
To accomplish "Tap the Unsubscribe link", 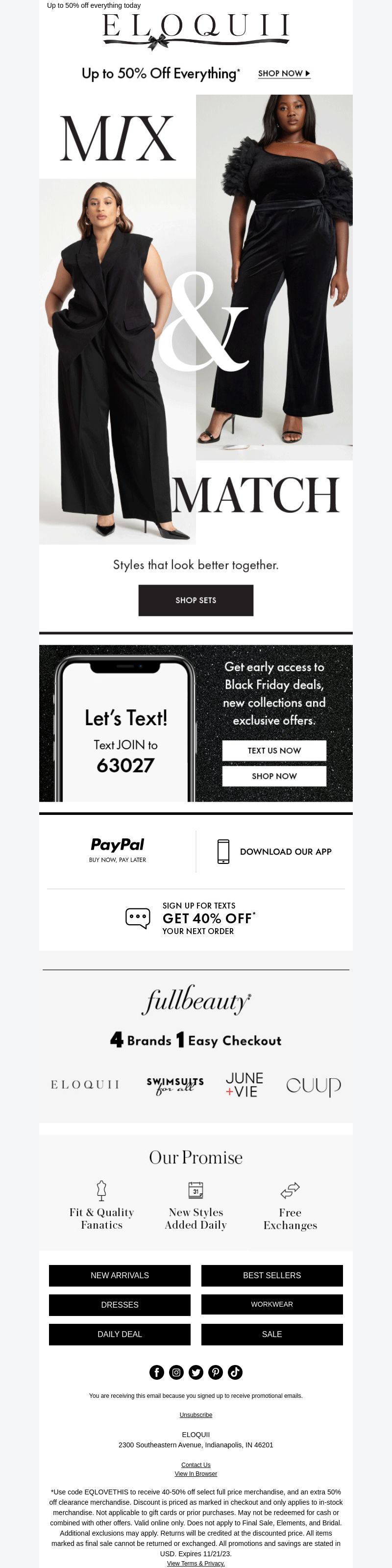I will tap(196, 1415).
